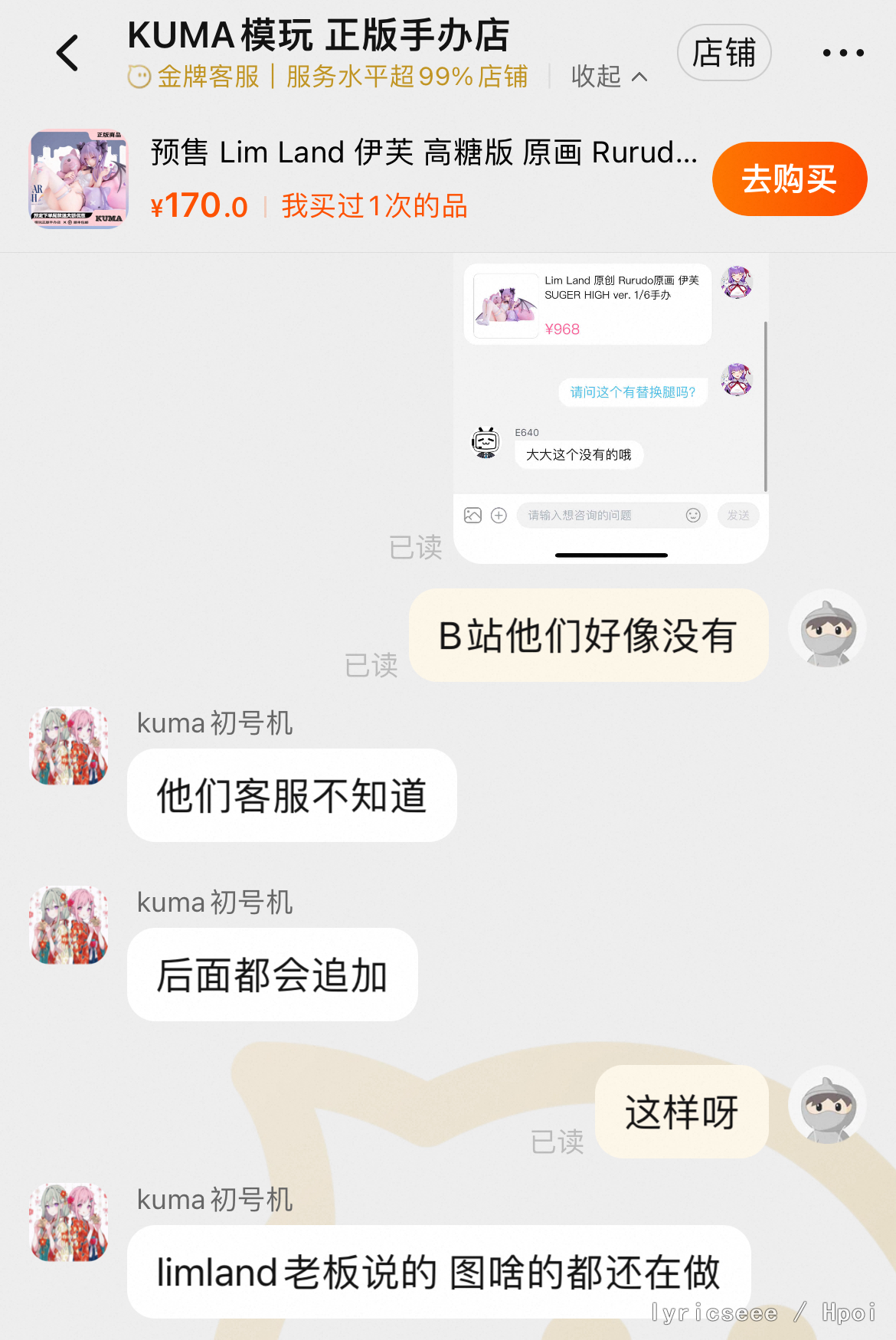Open the 店铺 store page
Viewport: 896px width, 1340px height.
[724, 53]
